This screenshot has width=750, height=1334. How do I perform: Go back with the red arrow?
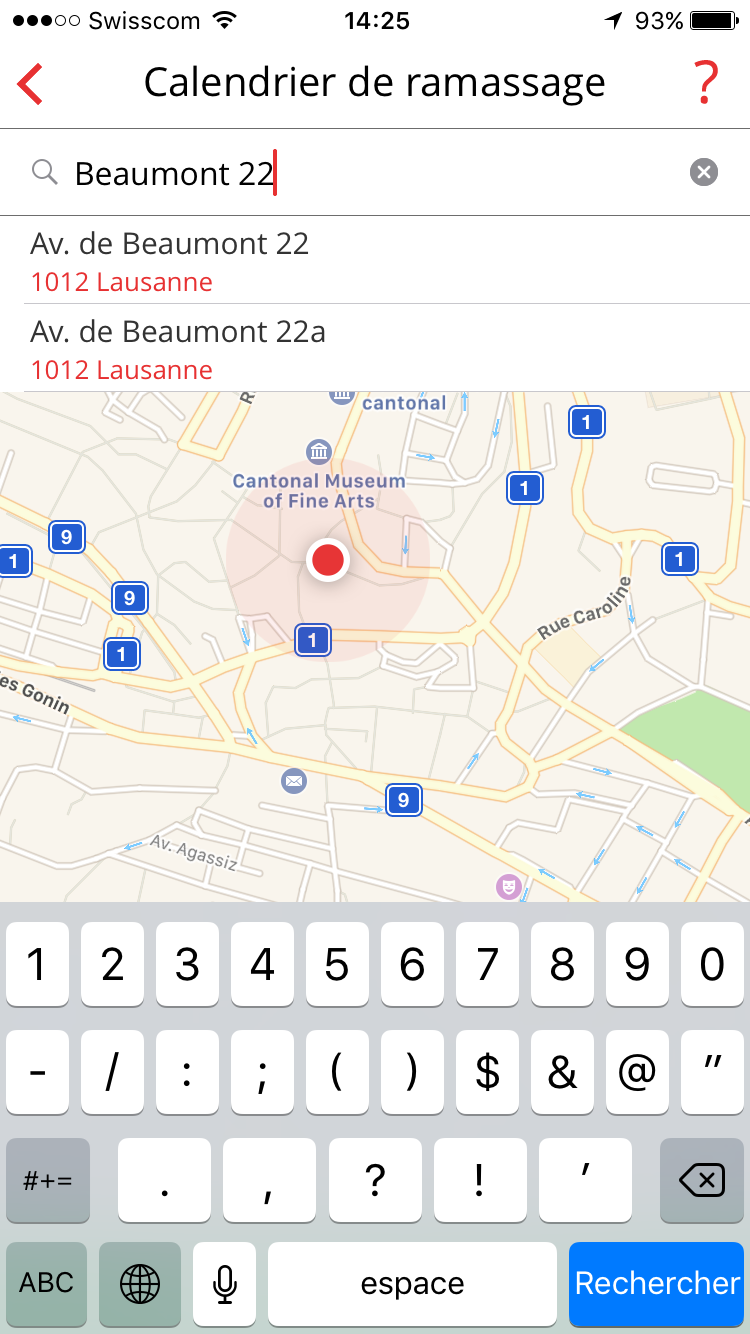point(31,83)
